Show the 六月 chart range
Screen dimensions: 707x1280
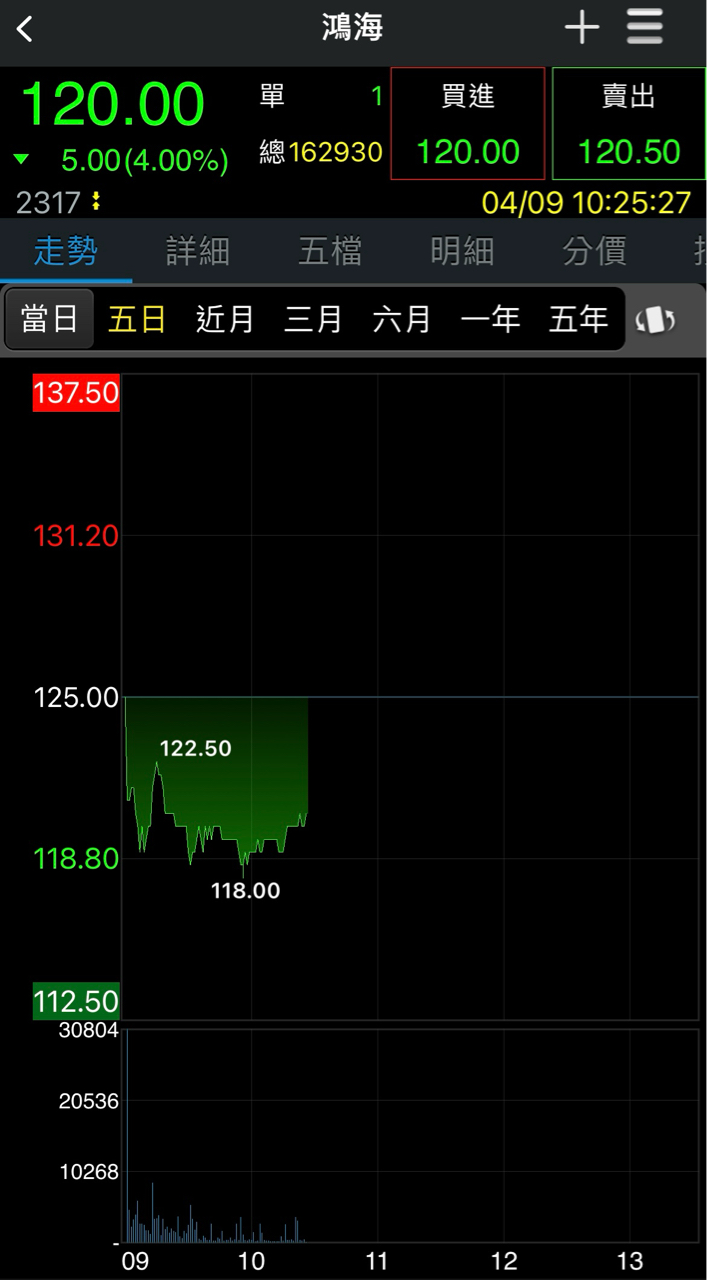(401, 319)
